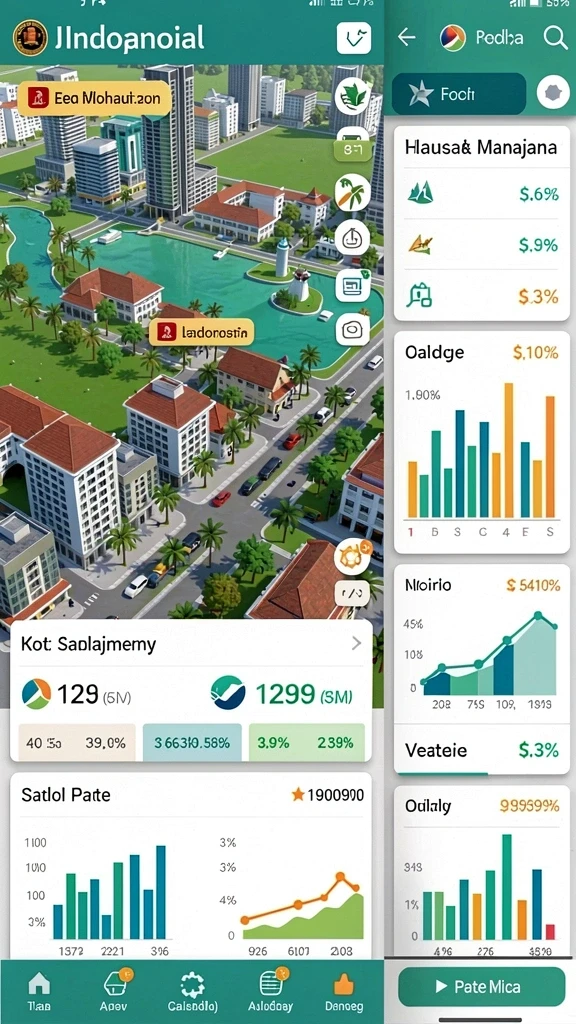Open the Veateie row
The image size is (576, 1024).
pos(482,750)
